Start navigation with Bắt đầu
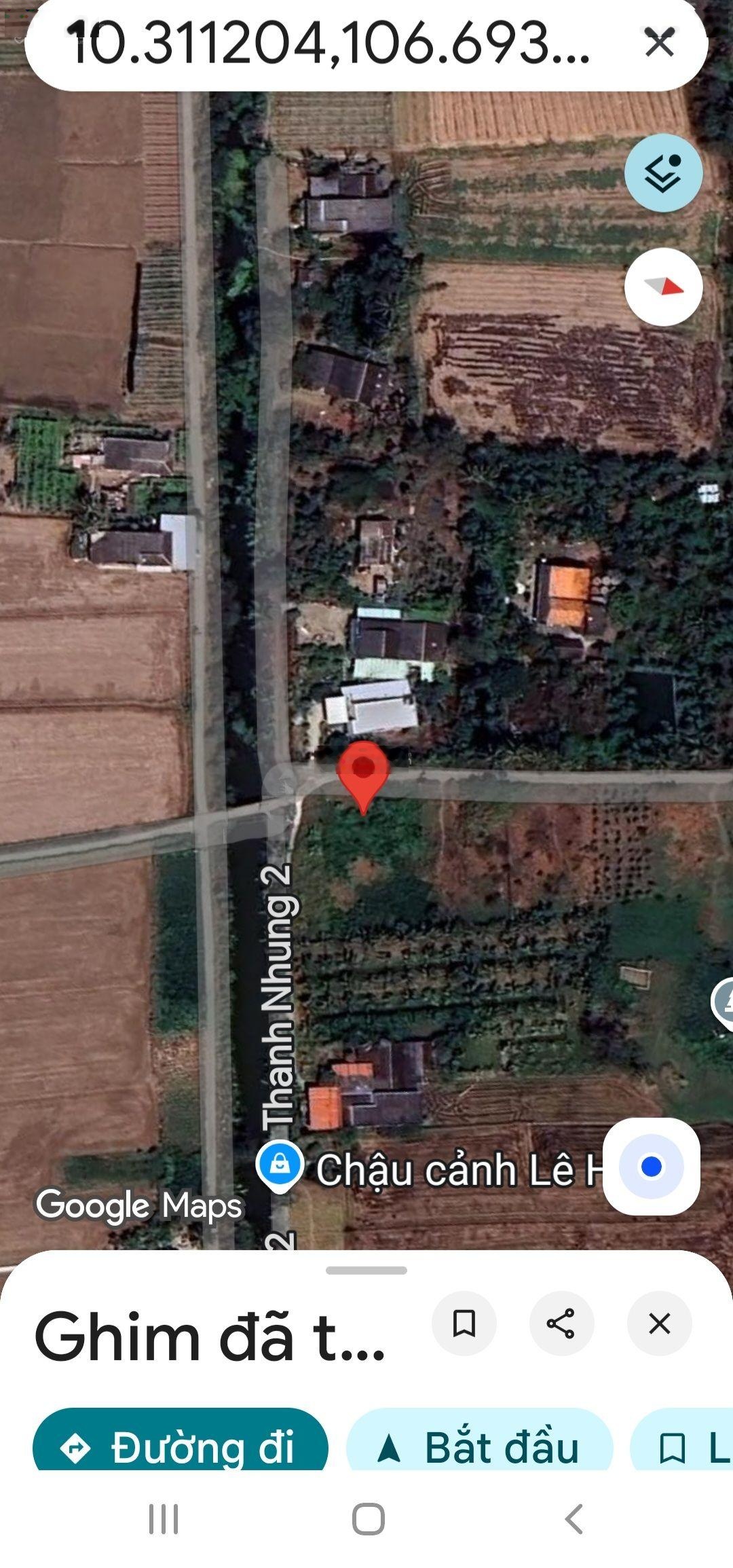 click(x=479, y=1446)
